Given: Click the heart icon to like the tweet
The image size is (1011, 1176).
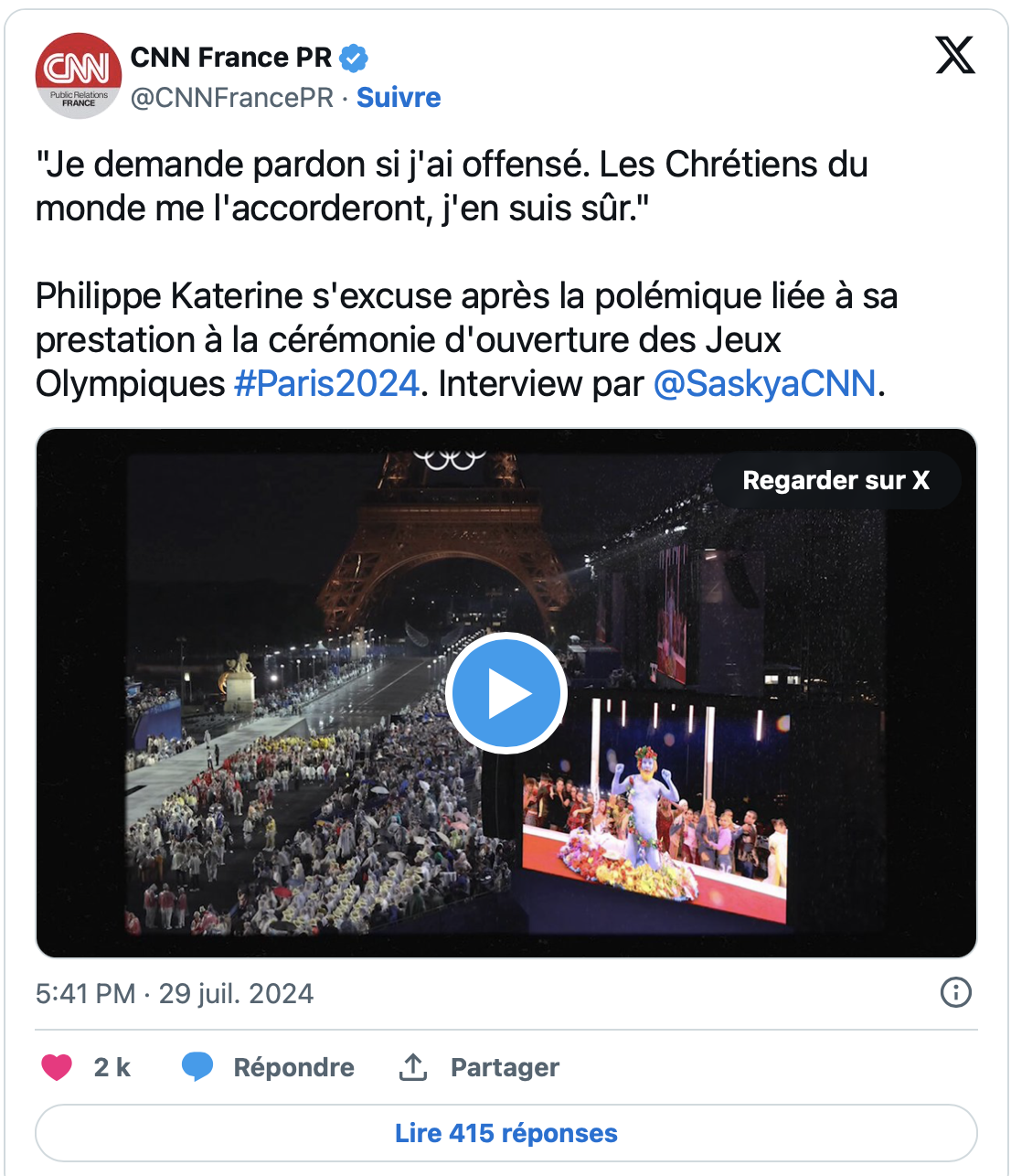Looking at the screenshot, I should point(57,1066).
